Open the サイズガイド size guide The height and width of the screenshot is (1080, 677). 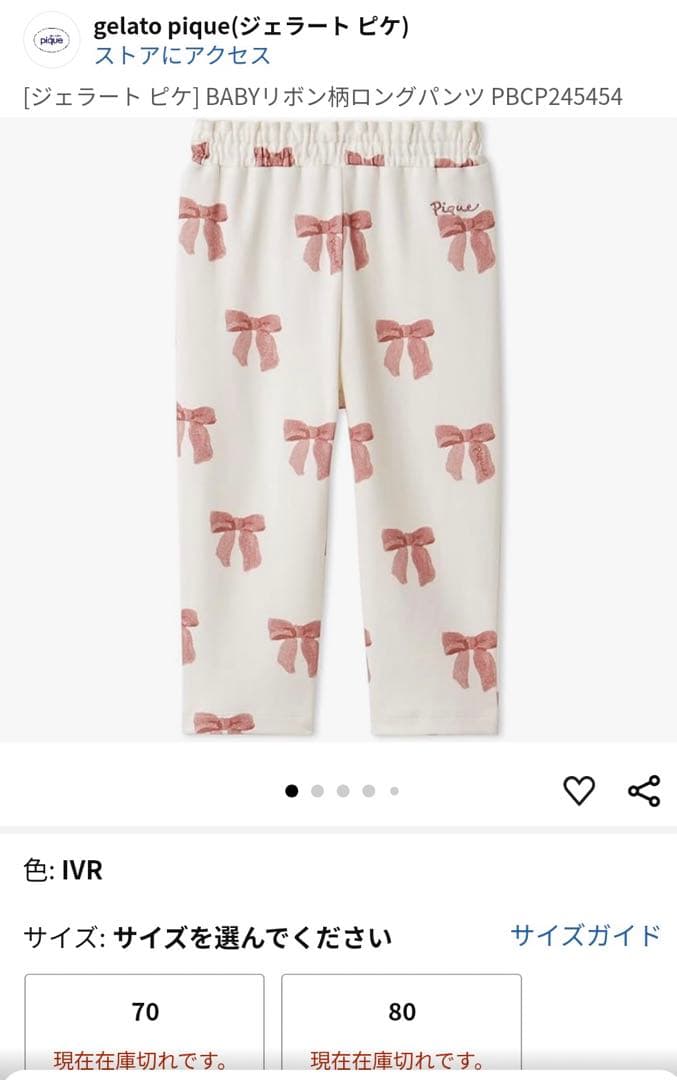click(585, 935)
